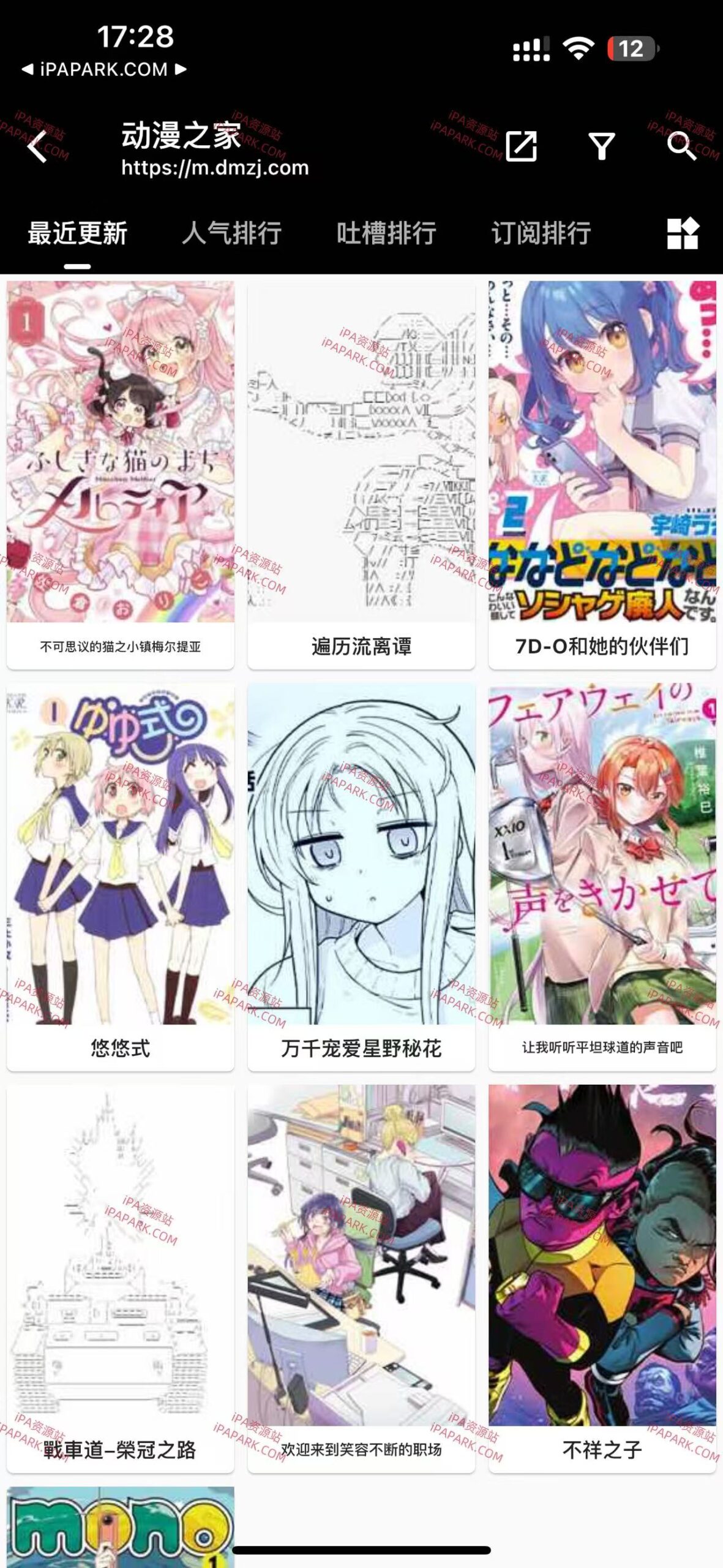This screenshot has height=1568, width=723.
Task: Open 让我听听平坦球道的声音吧 comic
Action: pos(602,877)
